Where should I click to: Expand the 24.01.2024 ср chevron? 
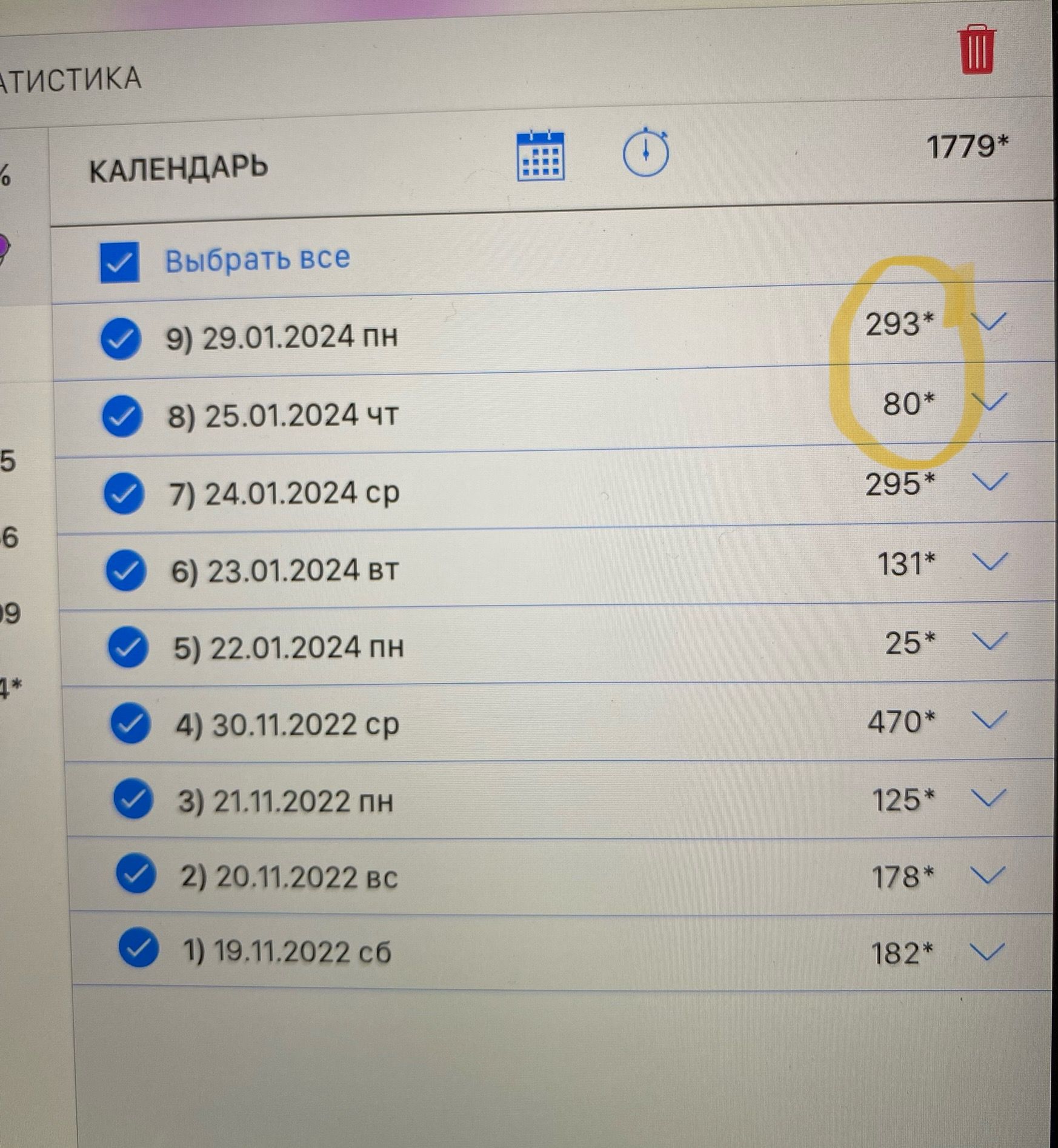point(989,482)
